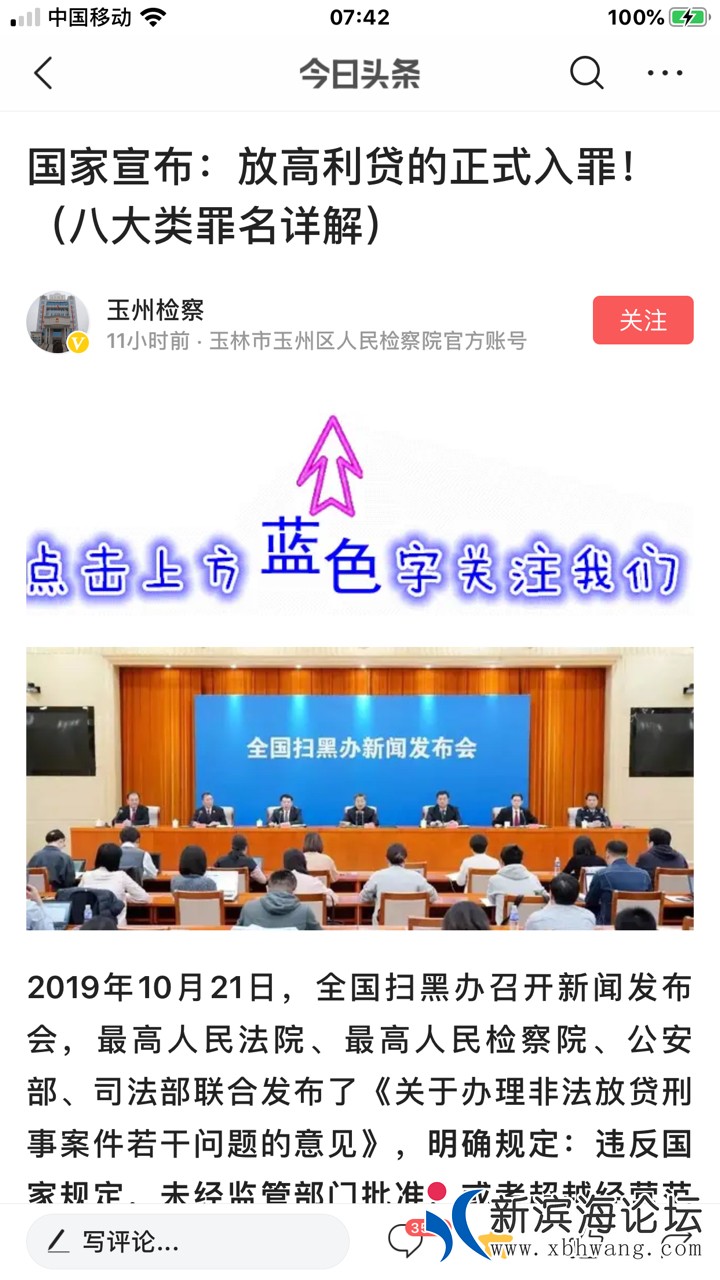Open the press conference photo full screen
This screenshot has height=1280, width=720.
tap(360, 788)
